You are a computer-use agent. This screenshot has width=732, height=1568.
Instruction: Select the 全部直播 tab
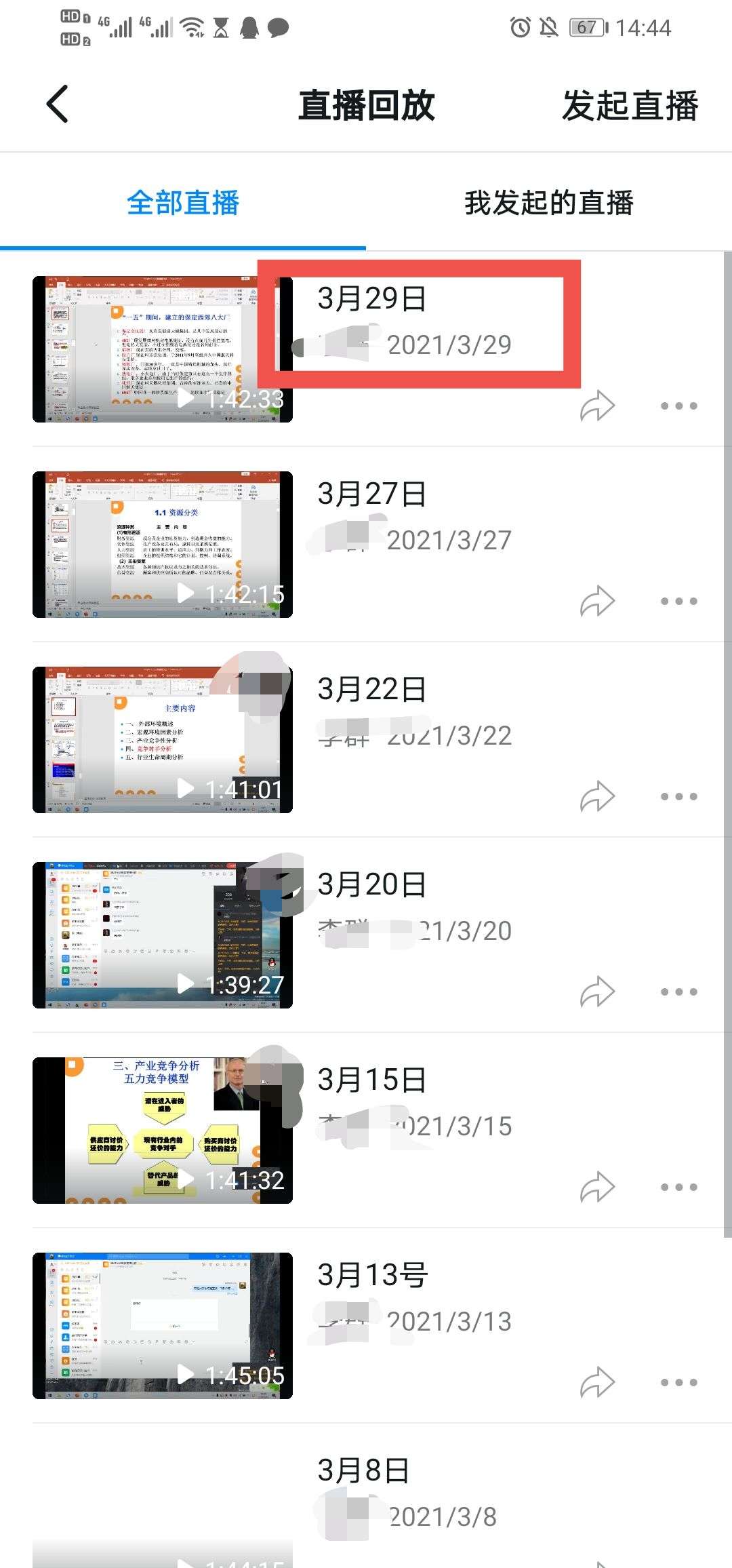click(x=184, y=201)
